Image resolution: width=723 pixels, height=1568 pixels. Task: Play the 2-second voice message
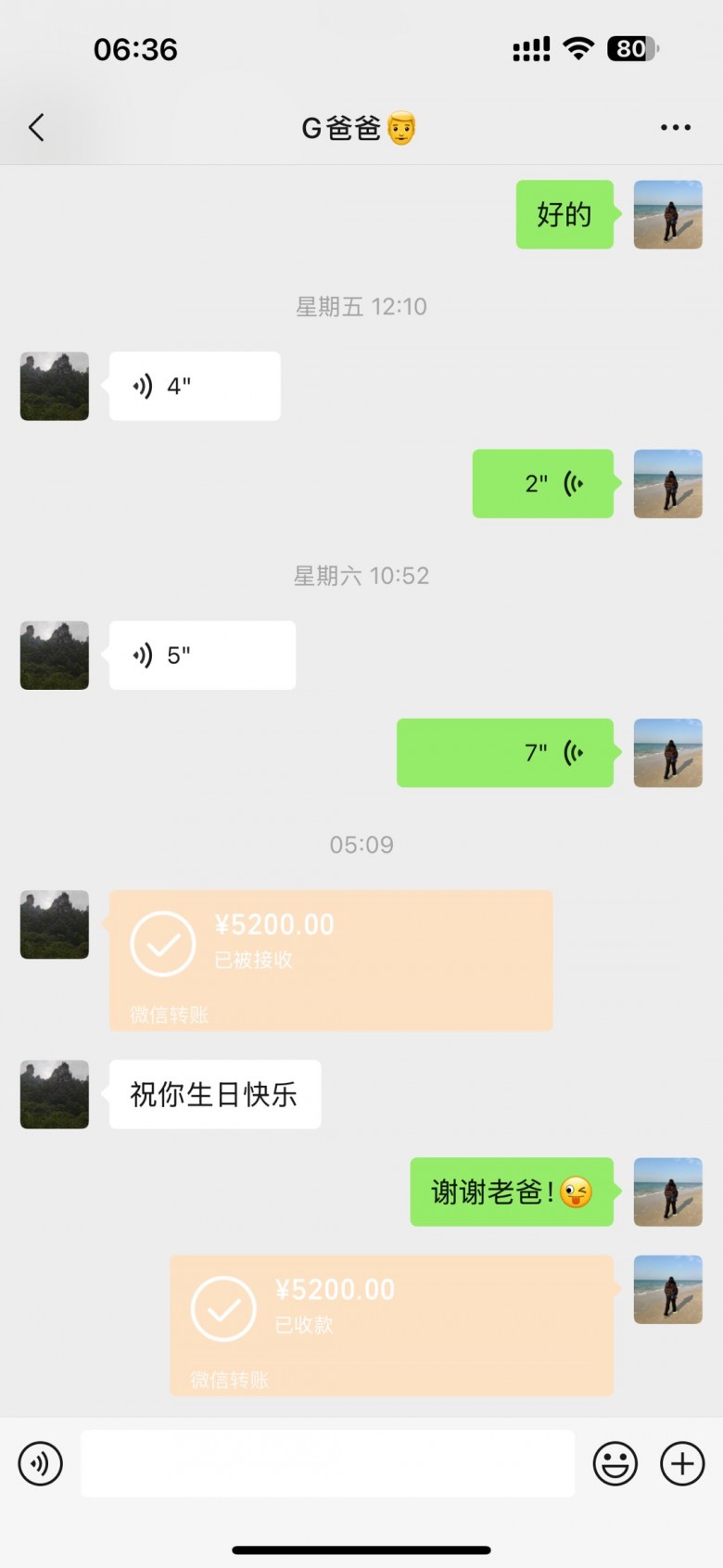pos(543,484)
